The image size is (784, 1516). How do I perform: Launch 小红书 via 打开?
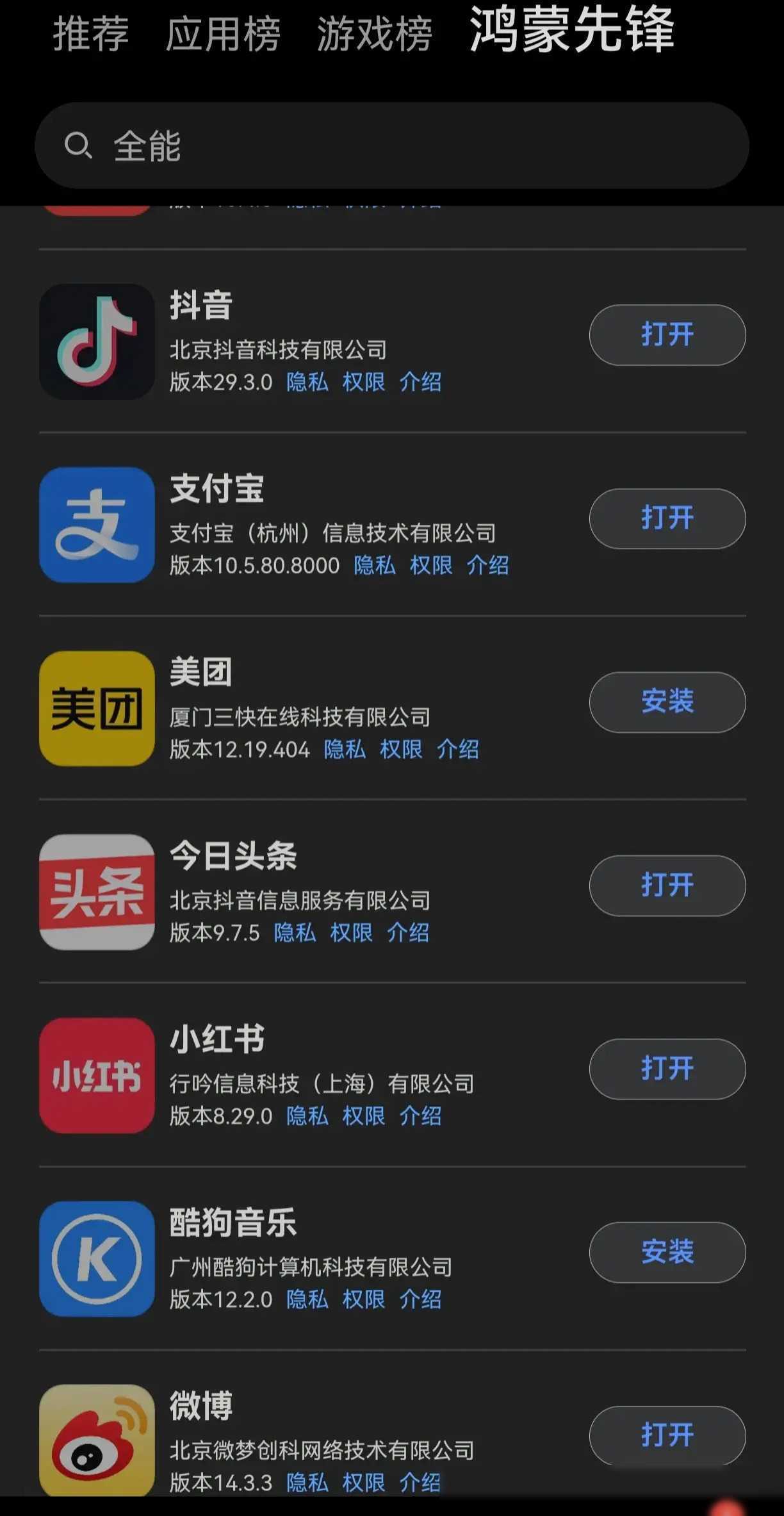(667, 1069)
